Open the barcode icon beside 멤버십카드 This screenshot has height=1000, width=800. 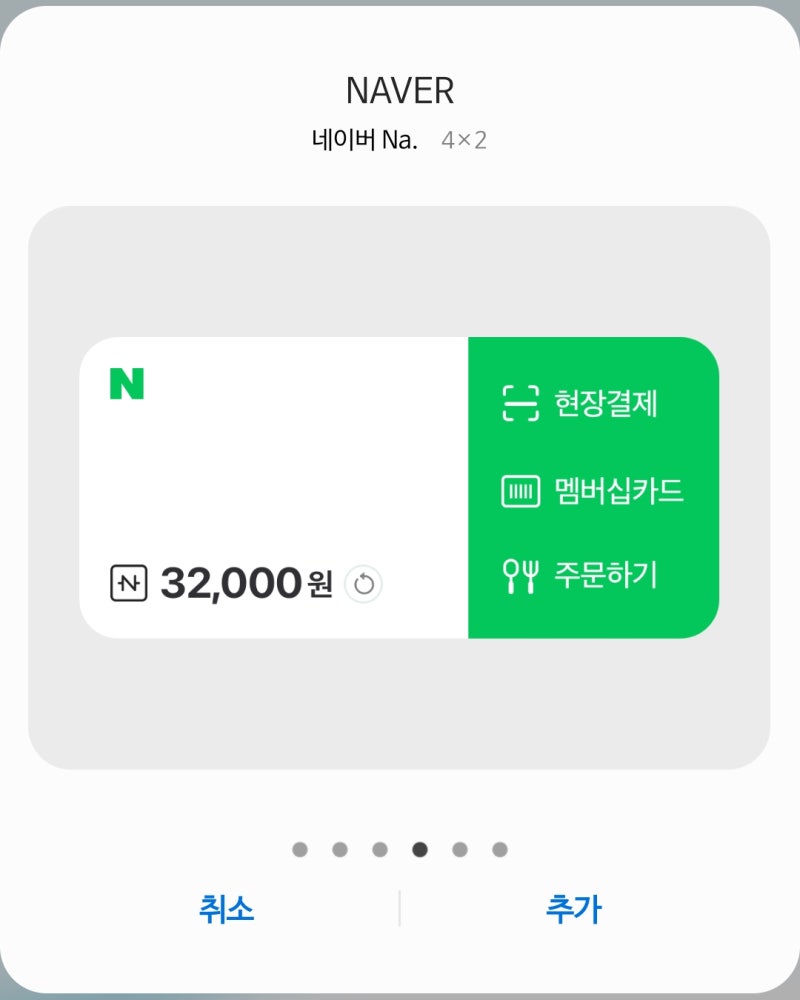519,489
